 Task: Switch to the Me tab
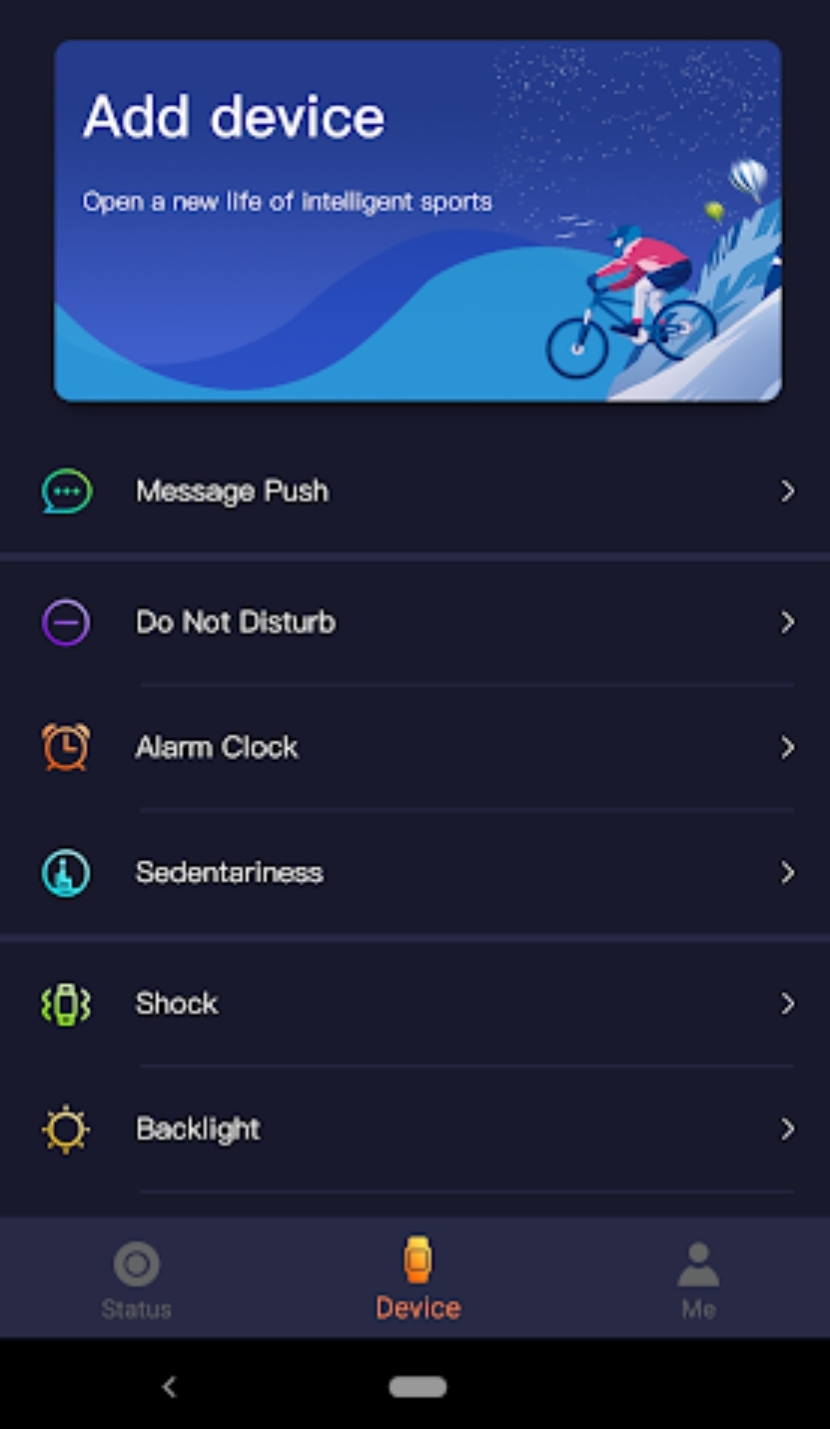(698, 1279)
